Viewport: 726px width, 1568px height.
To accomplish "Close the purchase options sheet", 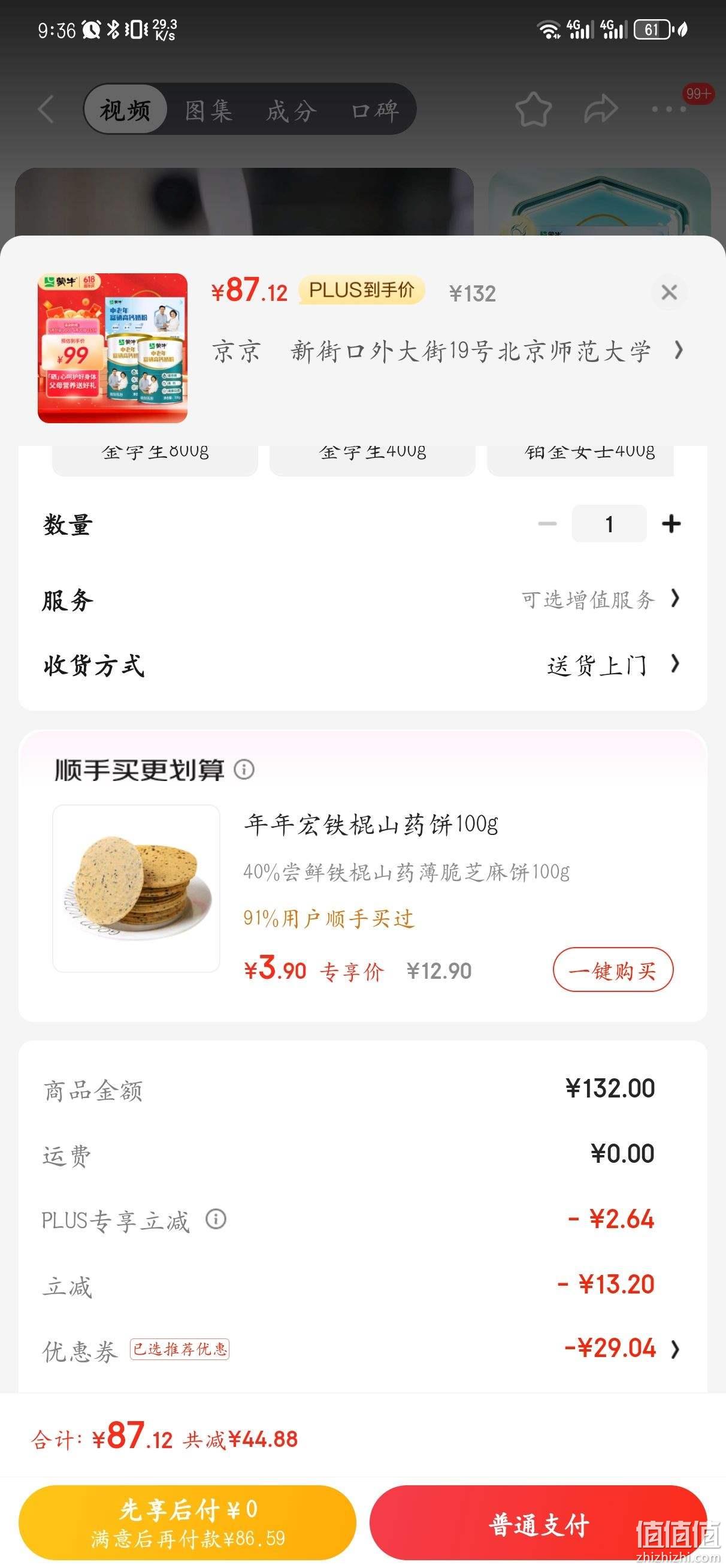I will (x=669, y=292).
